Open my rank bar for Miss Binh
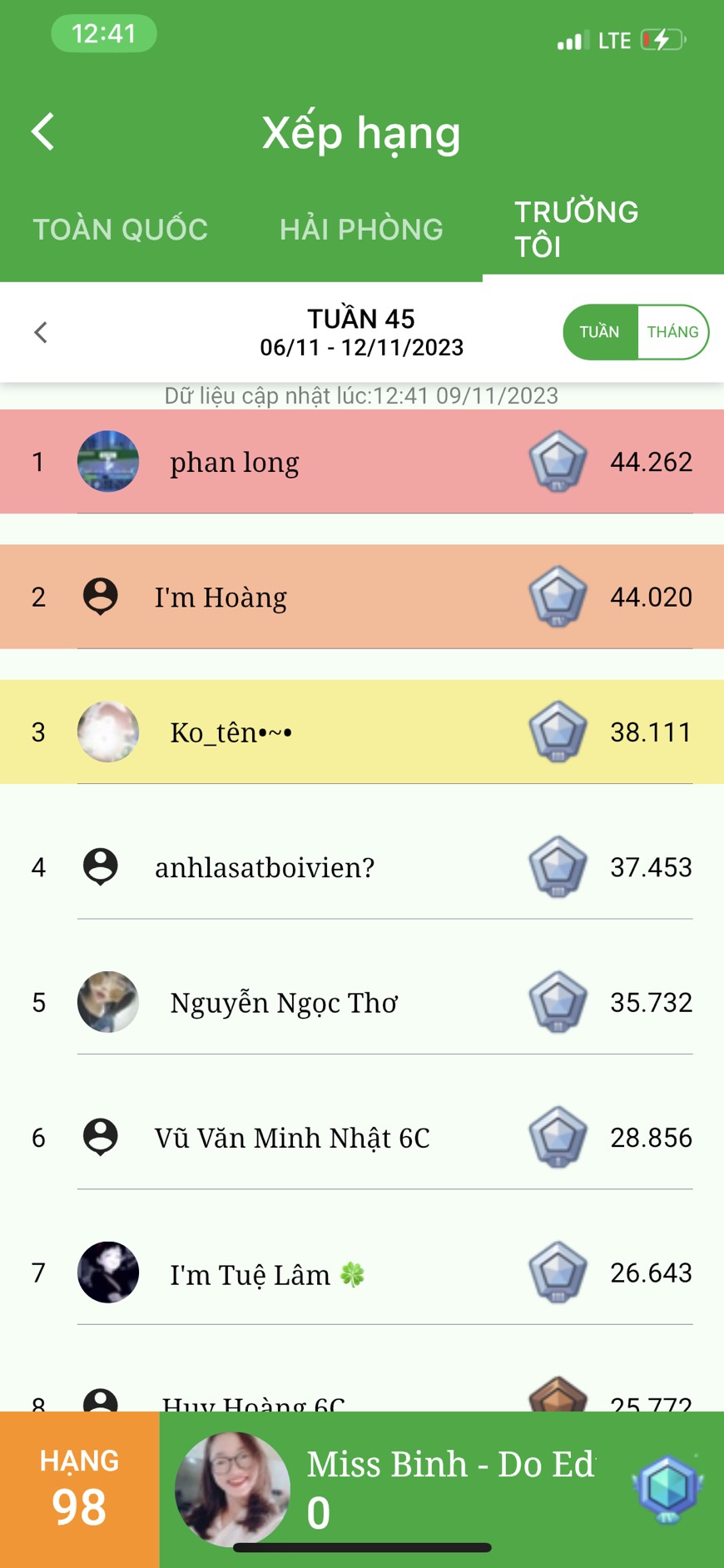 pyautogui.click(x=441, y=1488)
